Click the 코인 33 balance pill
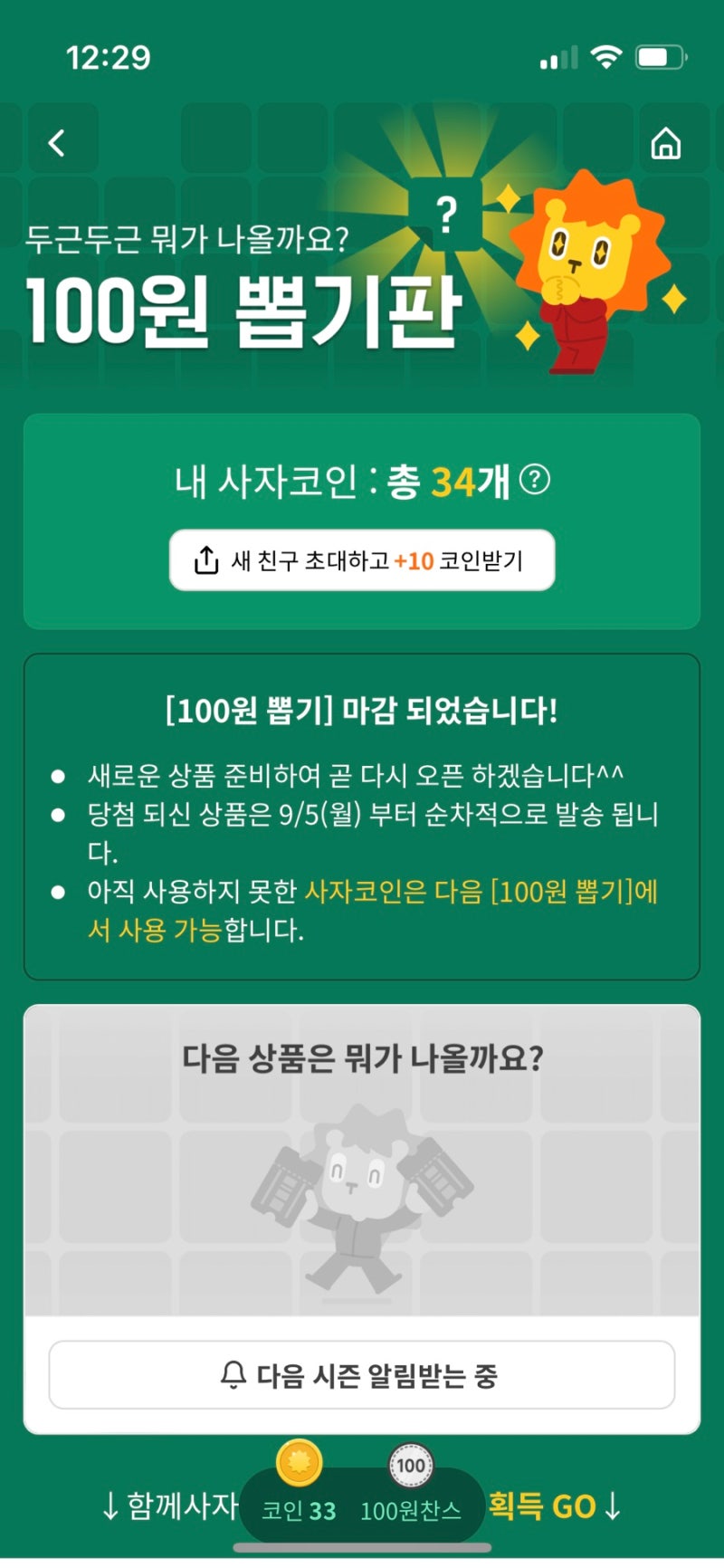The image size is (724, 1568). coord(299,1508)
